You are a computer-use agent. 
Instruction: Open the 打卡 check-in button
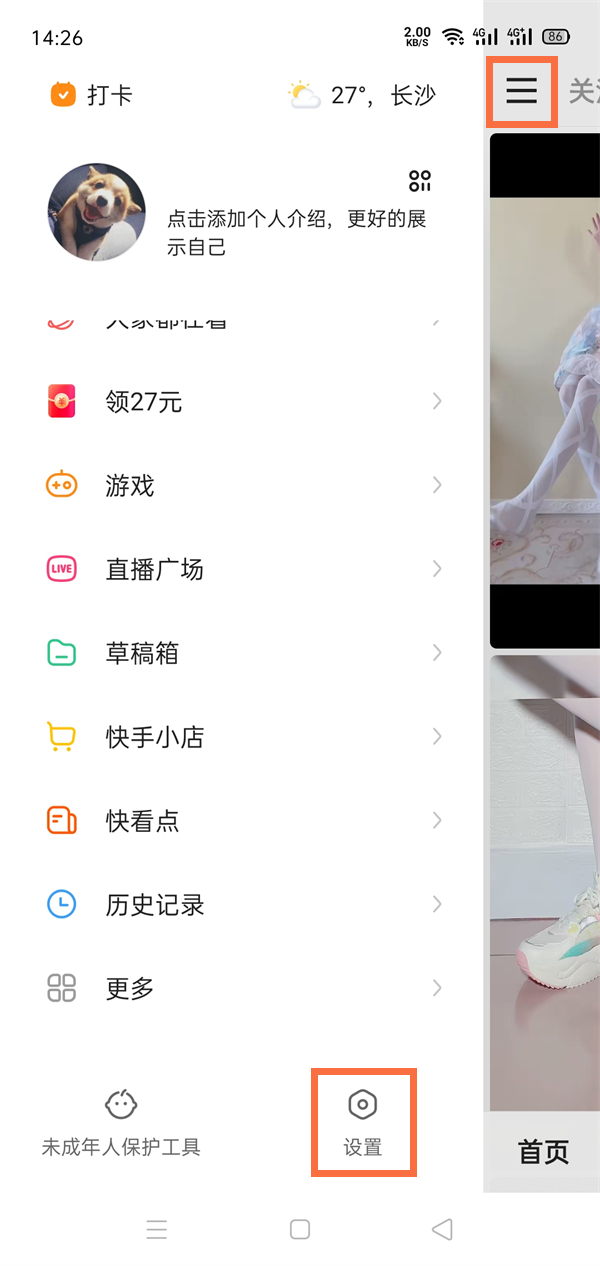click(91, 96)
